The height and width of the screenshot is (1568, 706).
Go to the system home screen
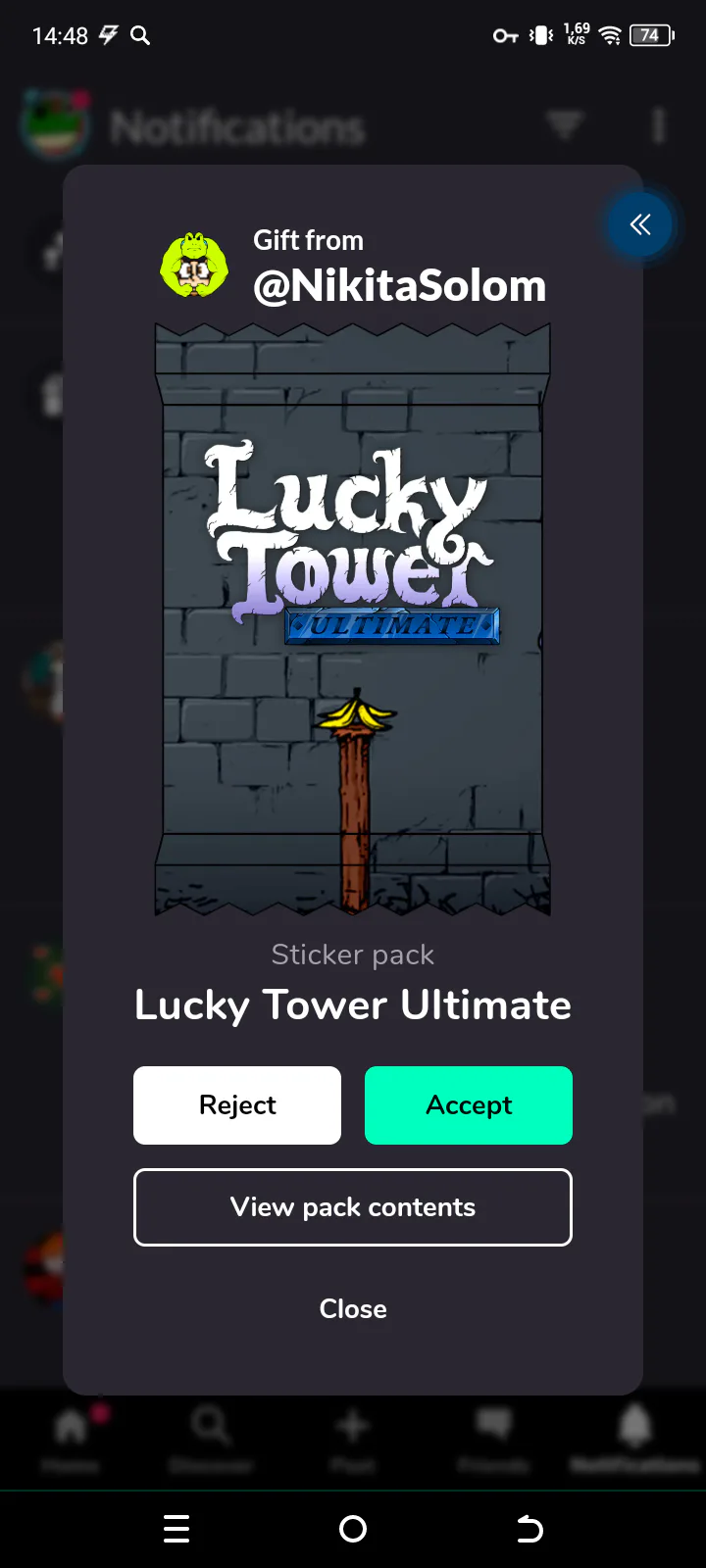pyautogui.click(x=353, y=1528)
